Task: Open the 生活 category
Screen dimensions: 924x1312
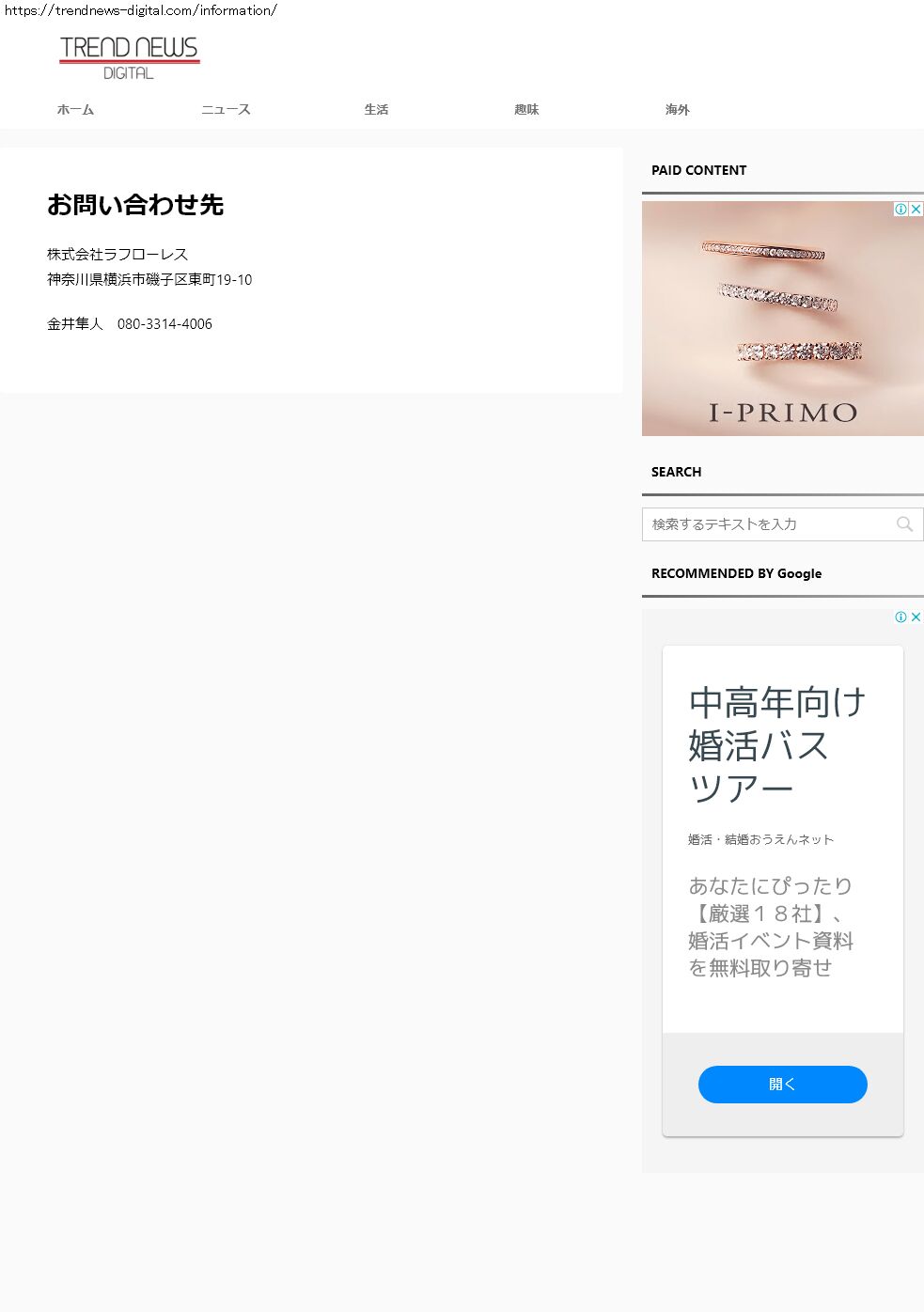Action: tap(376, 110)
